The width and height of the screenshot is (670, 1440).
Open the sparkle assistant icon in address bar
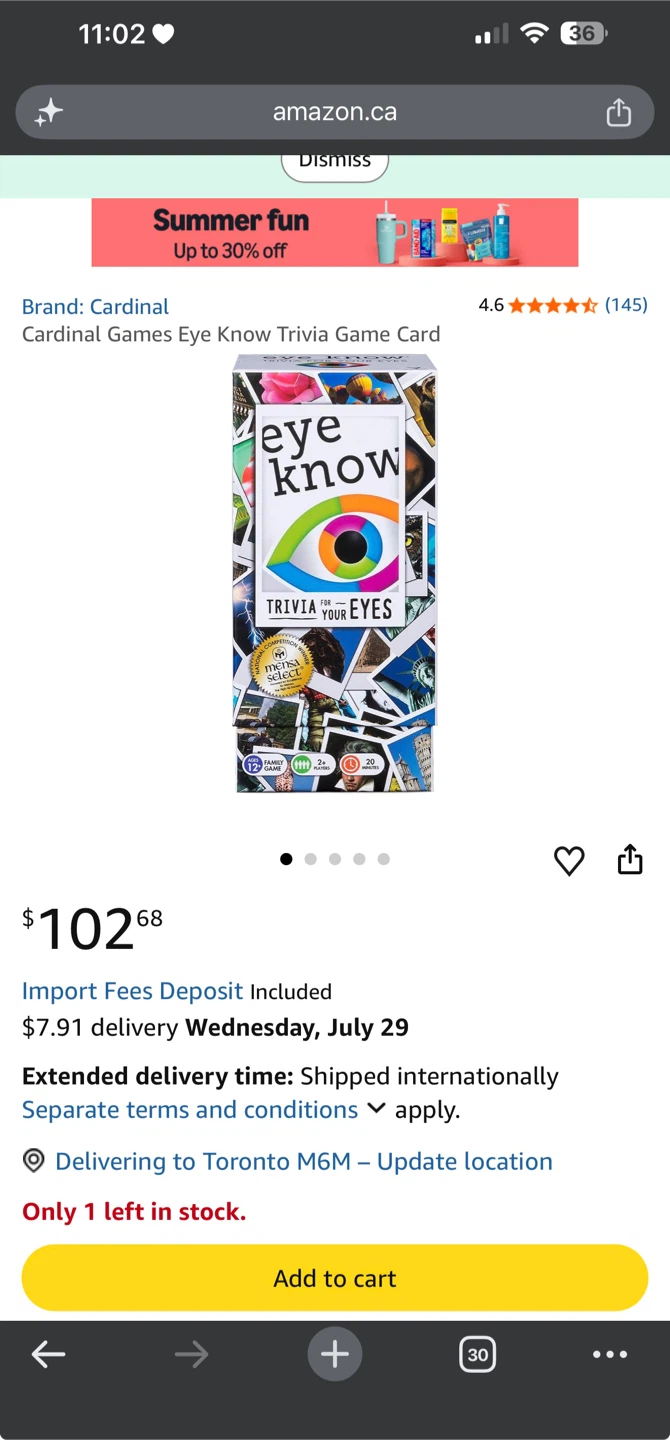[x=48, y=113]
